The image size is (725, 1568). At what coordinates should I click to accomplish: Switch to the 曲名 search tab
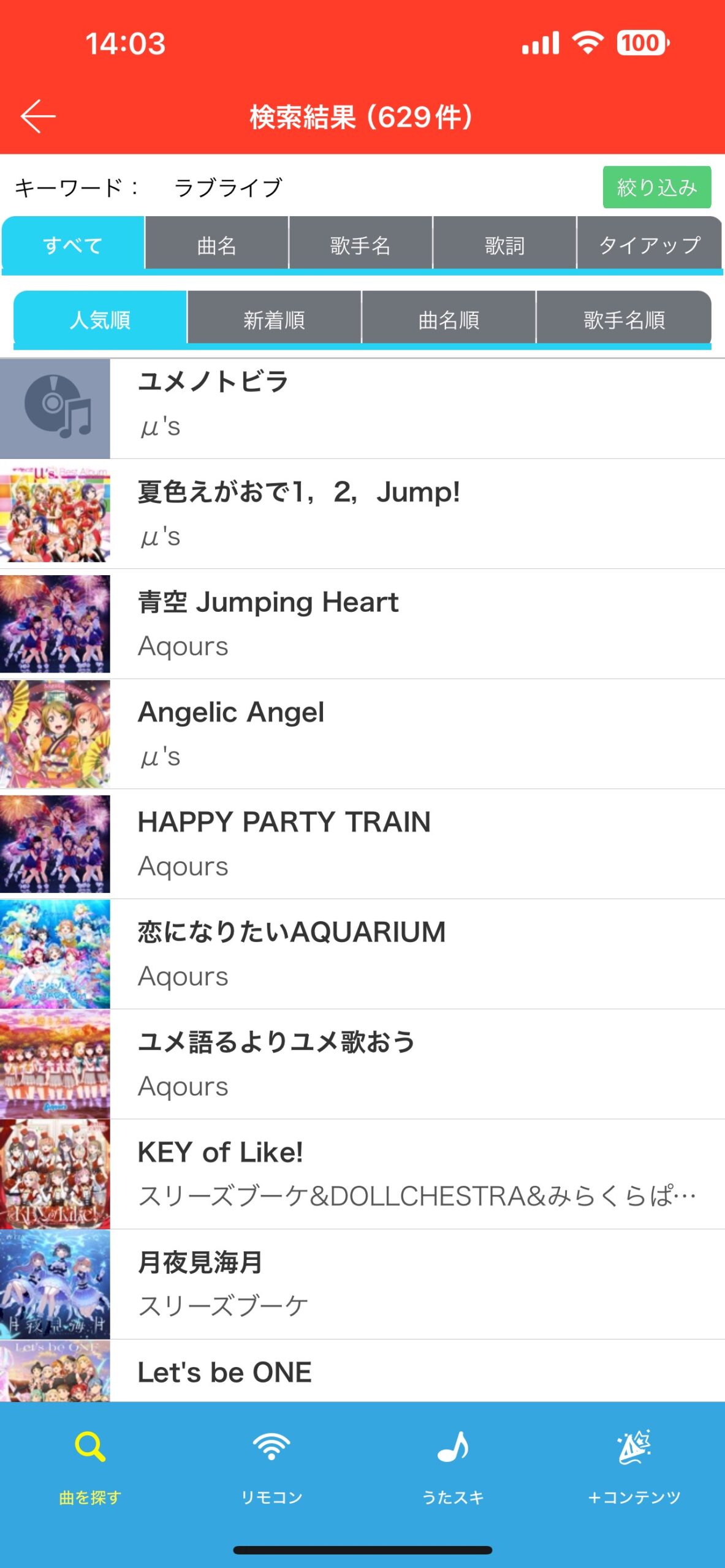coord(216,245)
